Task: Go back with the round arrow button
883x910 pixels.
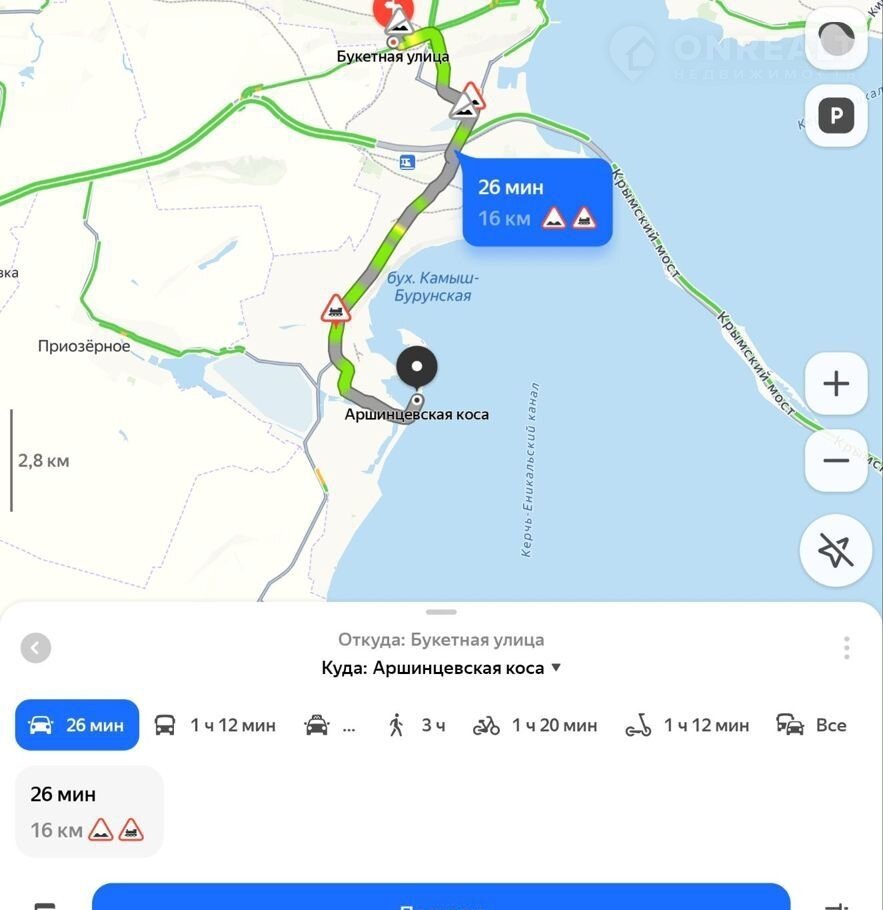Action: click(36, 648)
